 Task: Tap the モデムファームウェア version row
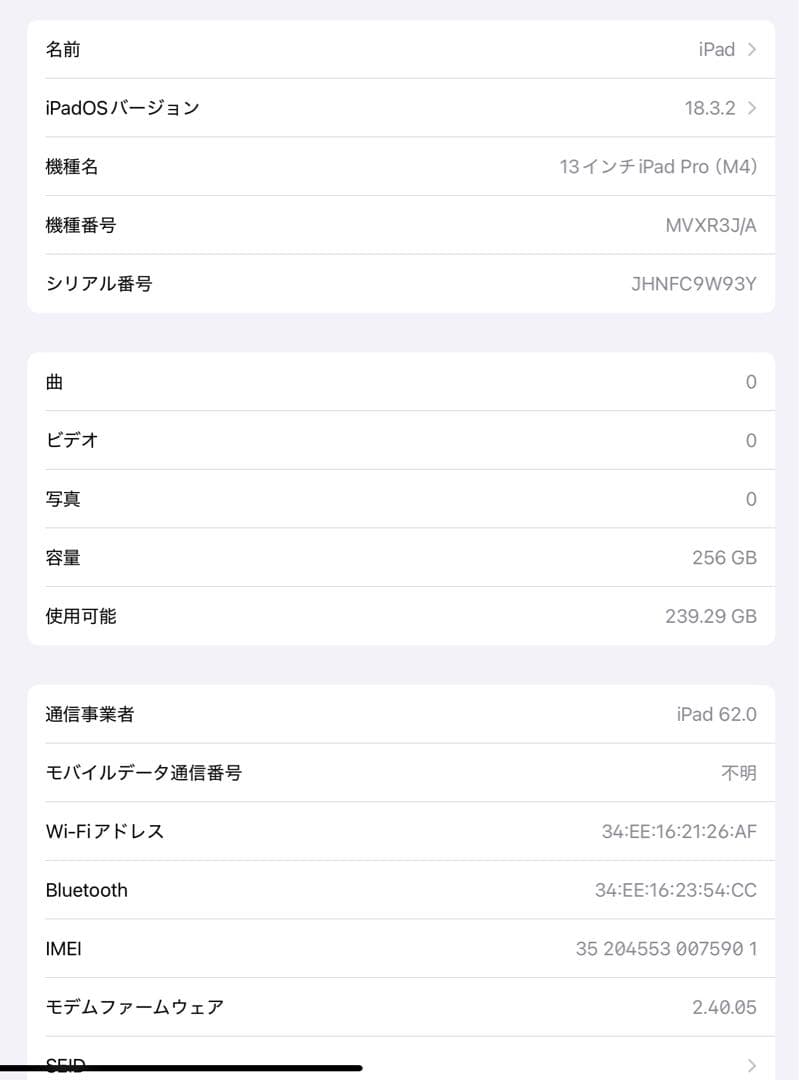(400, 1007)
